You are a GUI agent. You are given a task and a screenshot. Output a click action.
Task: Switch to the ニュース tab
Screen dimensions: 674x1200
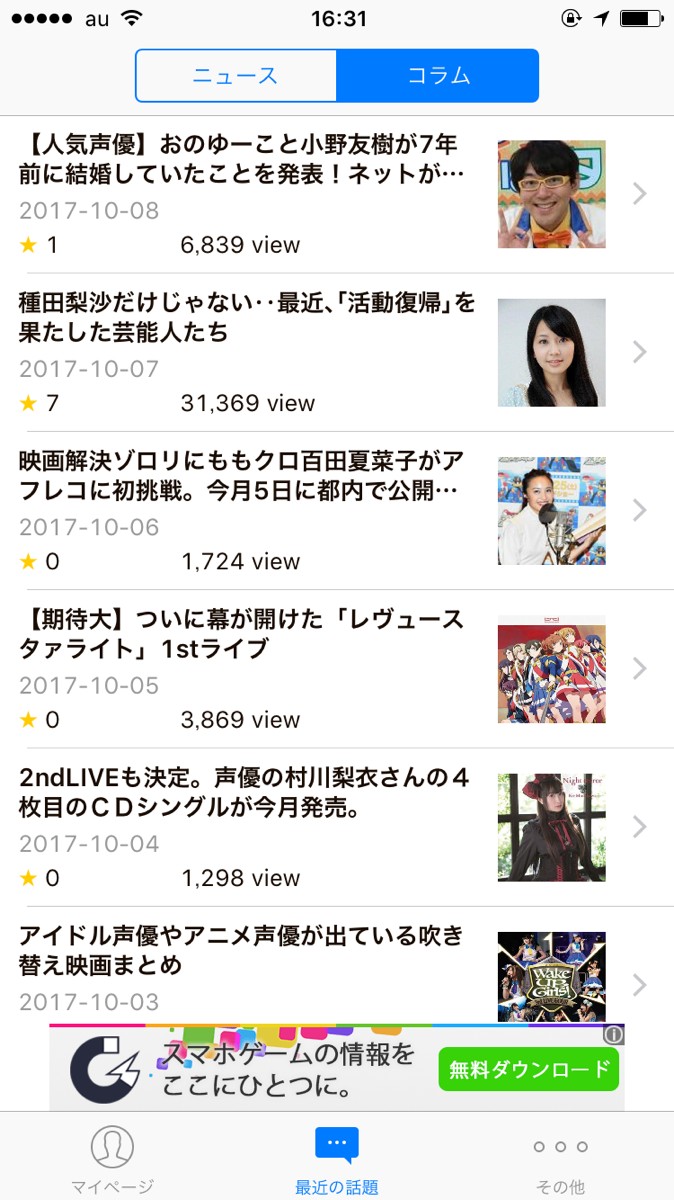[x=236, y=76]
